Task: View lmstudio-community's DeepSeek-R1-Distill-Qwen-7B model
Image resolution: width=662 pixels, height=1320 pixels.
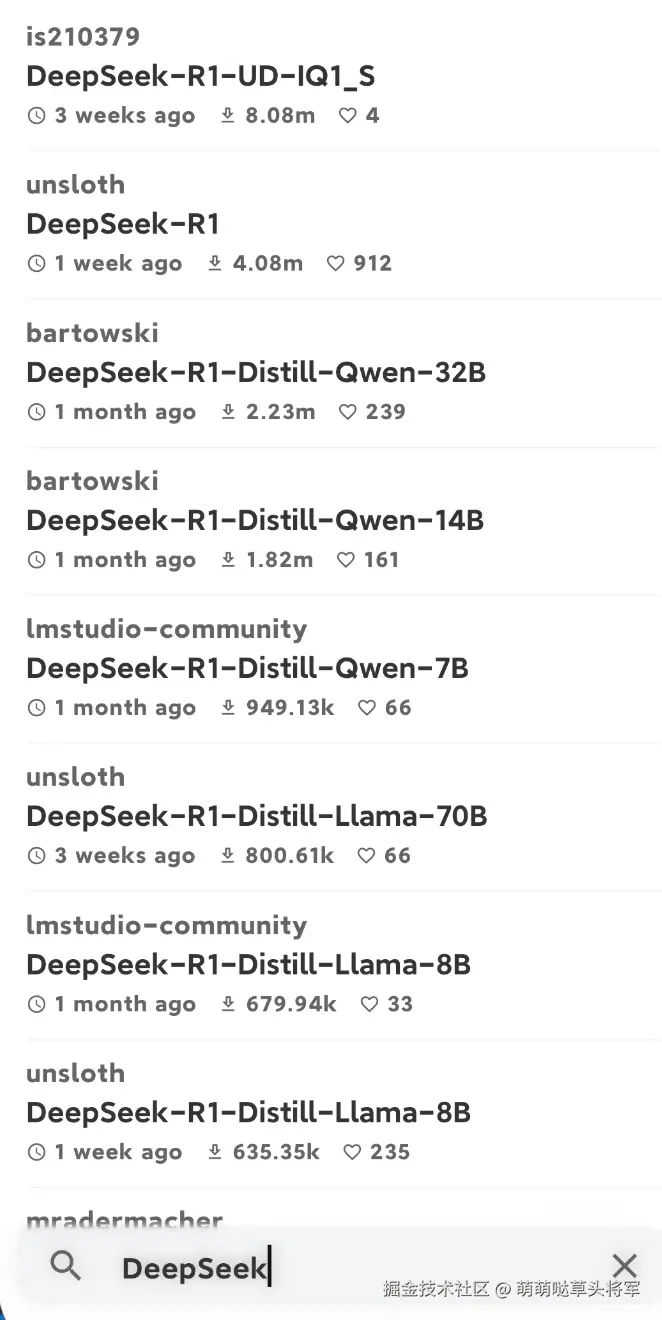Action: coord(247,668)
